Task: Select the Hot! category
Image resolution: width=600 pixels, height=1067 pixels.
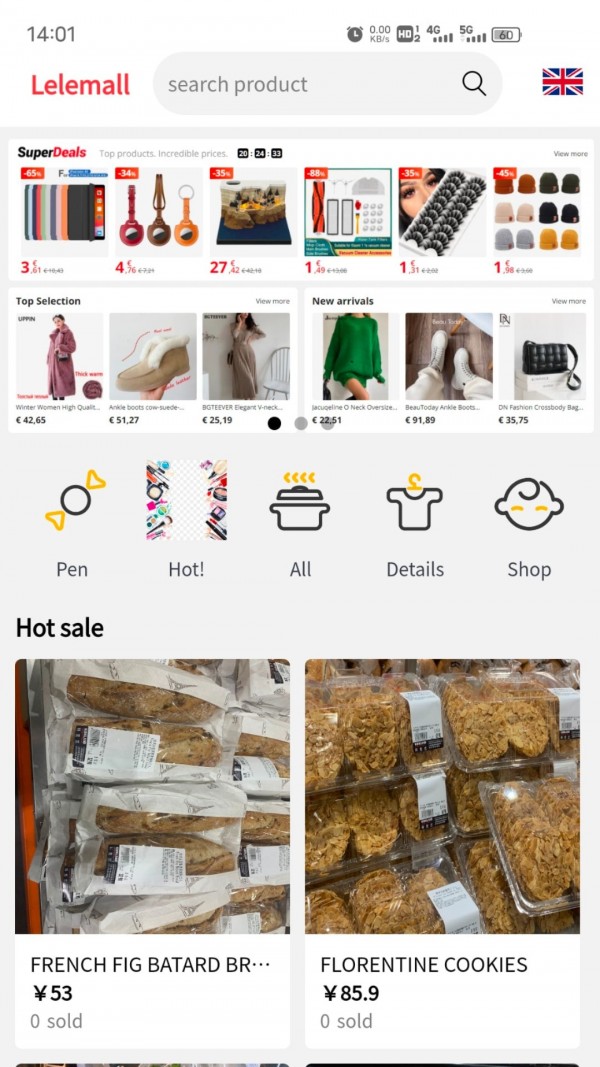Action: pyautogui.click(x=186, y=520)
